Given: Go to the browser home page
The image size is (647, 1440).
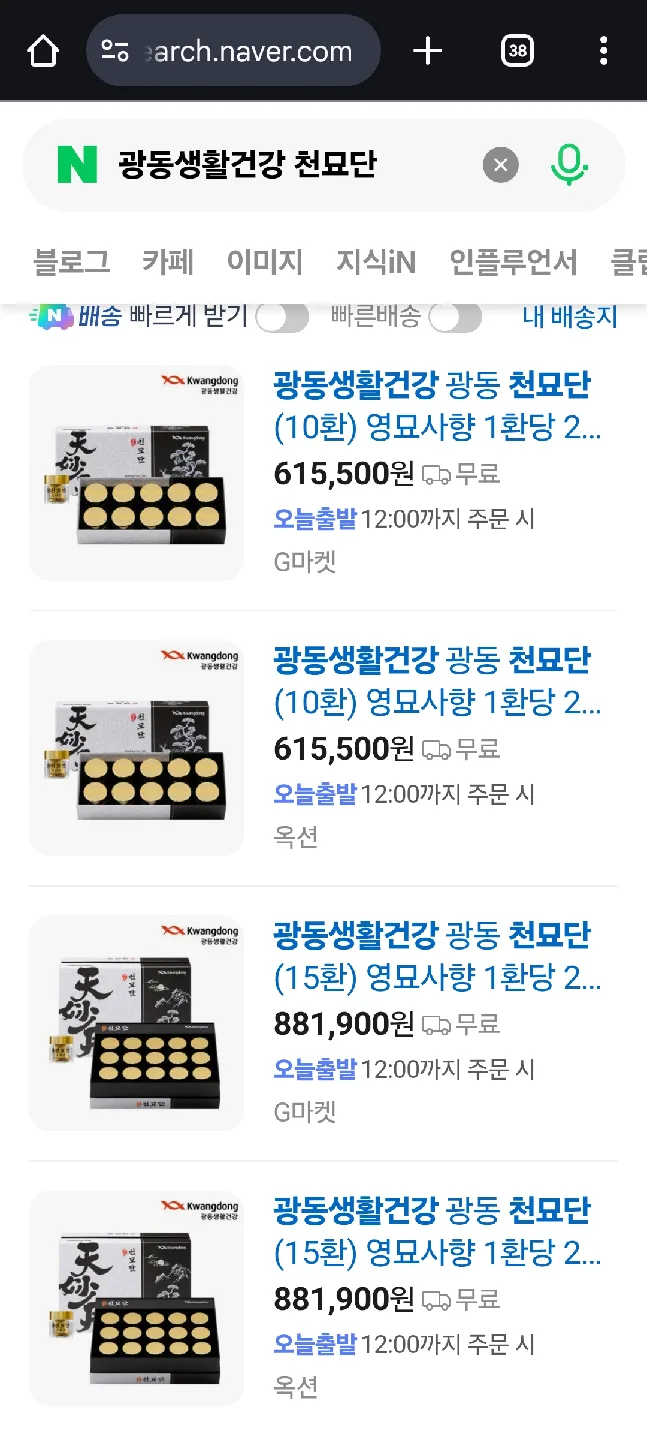Looking at the screenshot, I should click(43, 51).
